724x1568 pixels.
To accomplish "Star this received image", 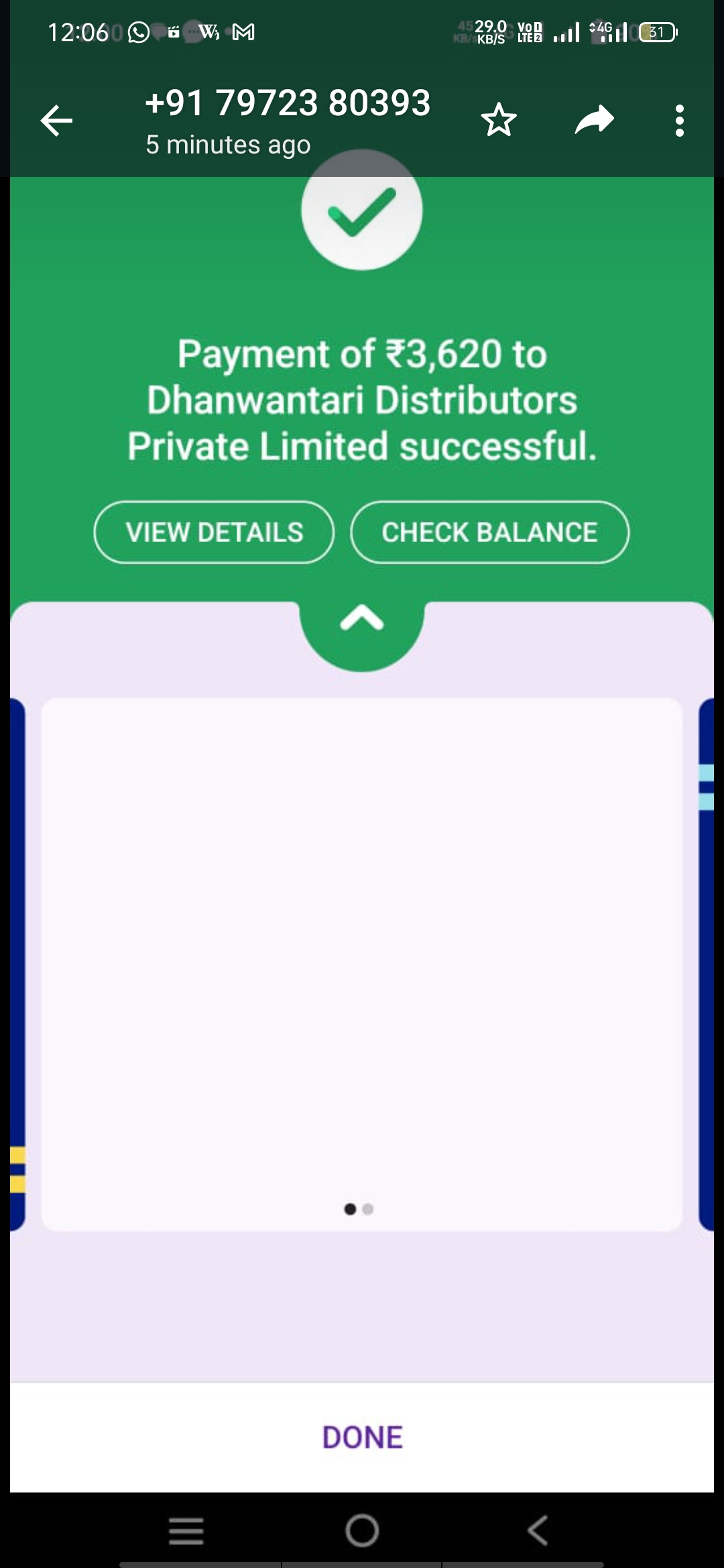I will click(499, 121).
